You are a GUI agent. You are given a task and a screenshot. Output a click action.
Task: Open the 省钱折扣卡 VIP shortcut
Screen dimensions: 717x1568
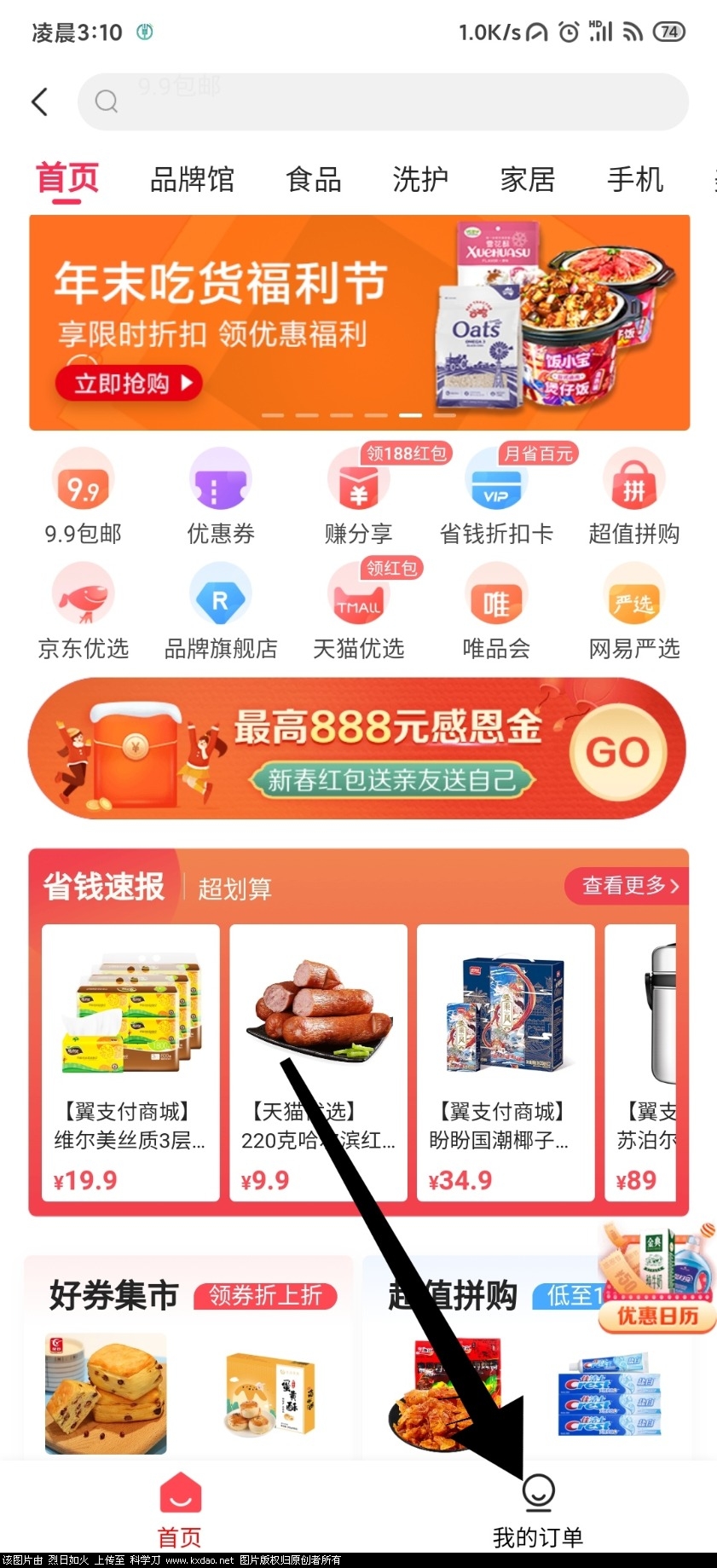496,496
